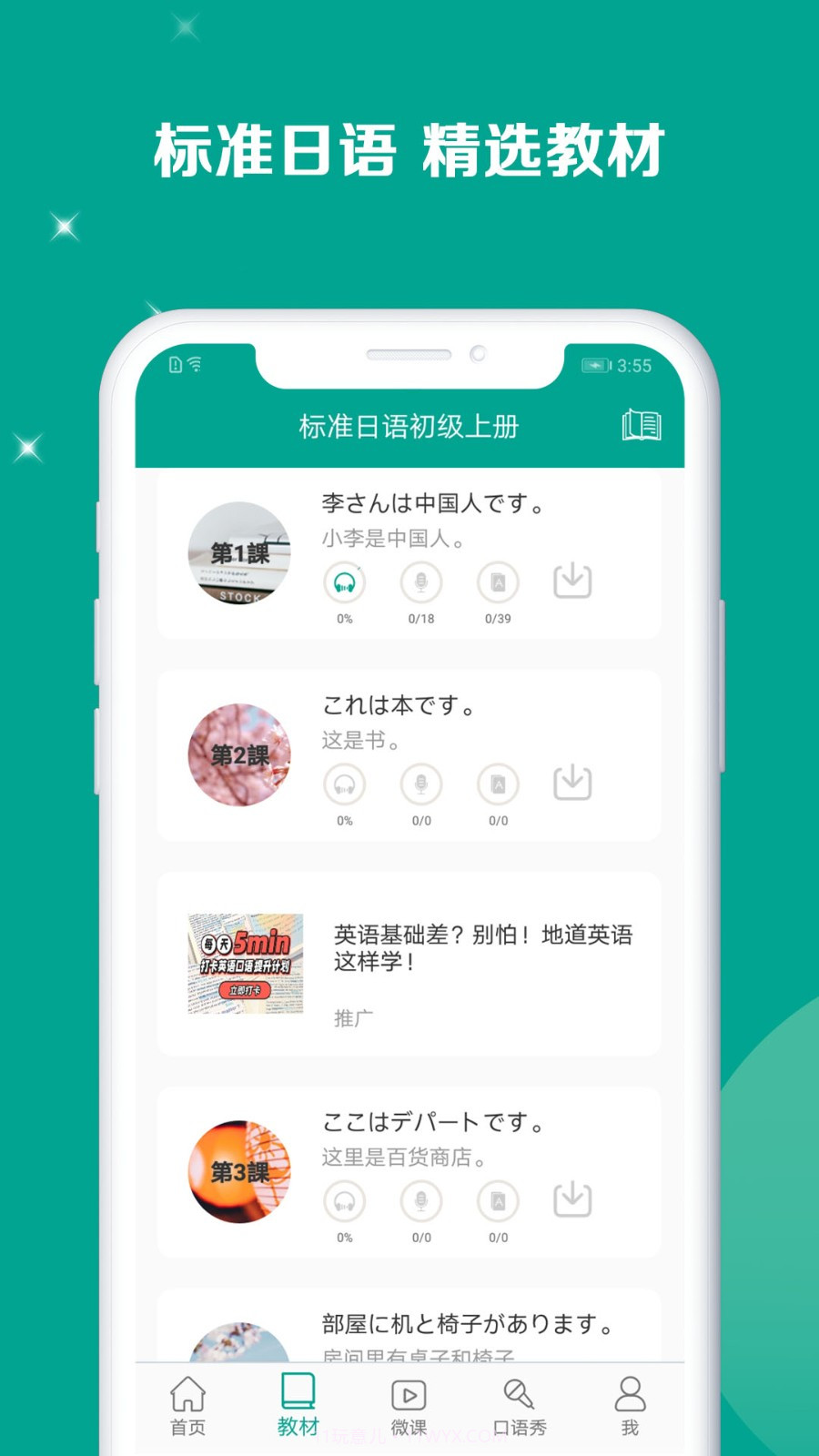819x1456 pixels.
Task: Download Lesson 3 ここはデパートです
Action: click(x=572, y=1199)
